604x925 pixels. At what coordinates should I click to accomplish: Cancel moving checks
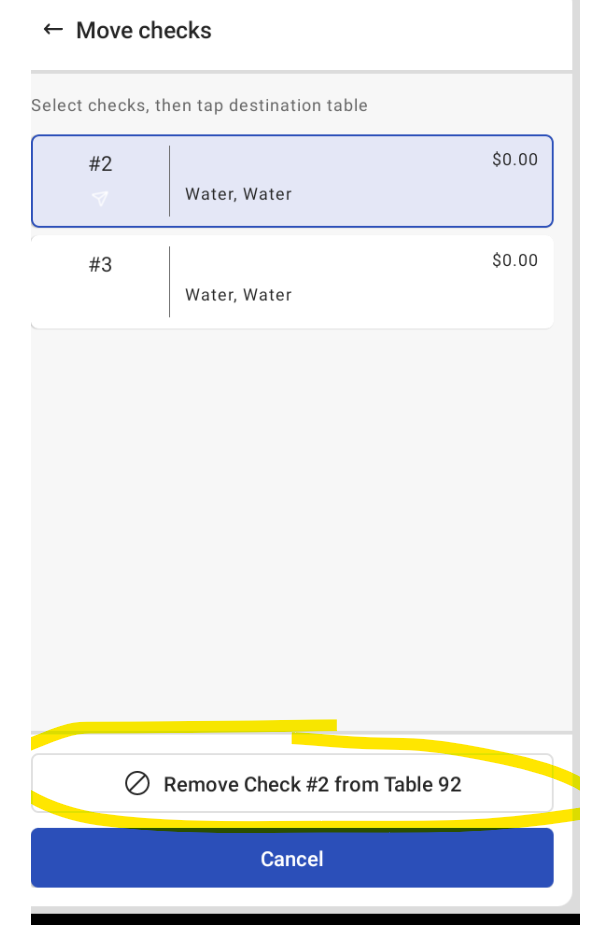click(292, 858)
